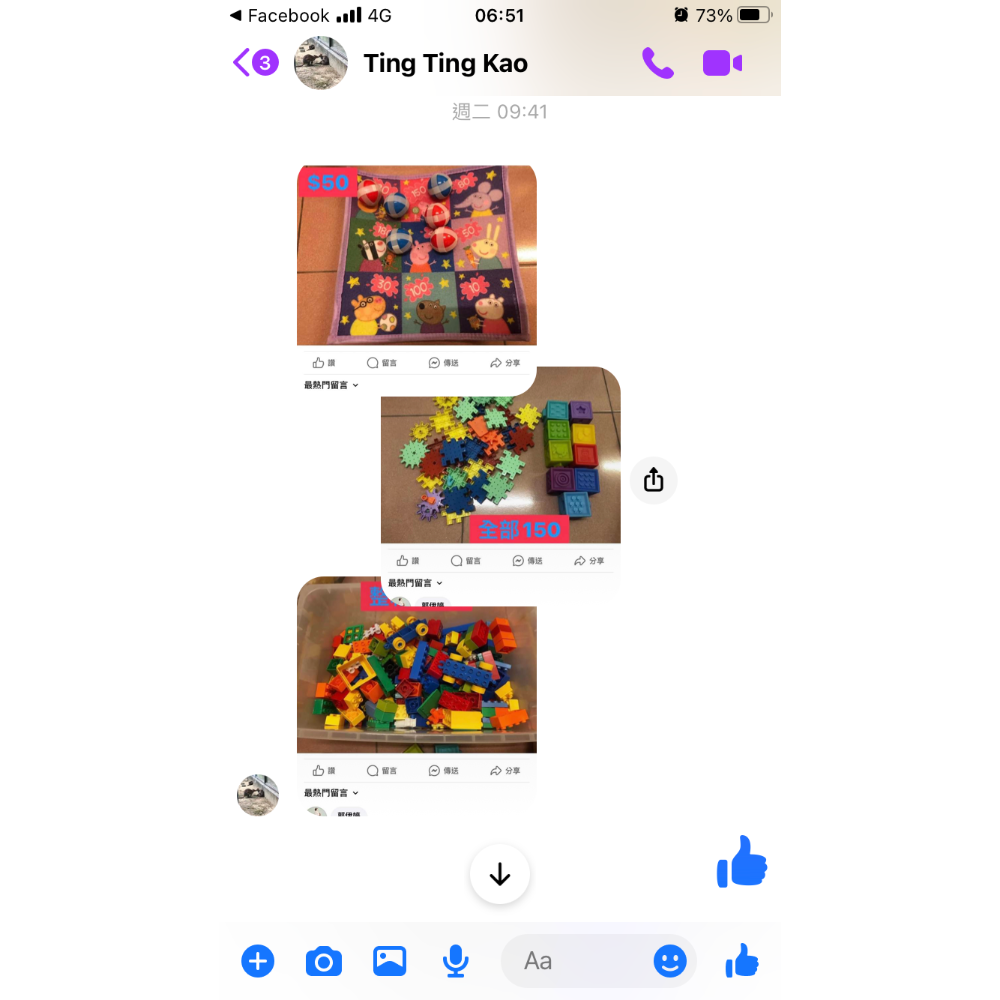
Task: Send a thumbs-up like
Action: [x=741, y=962]
